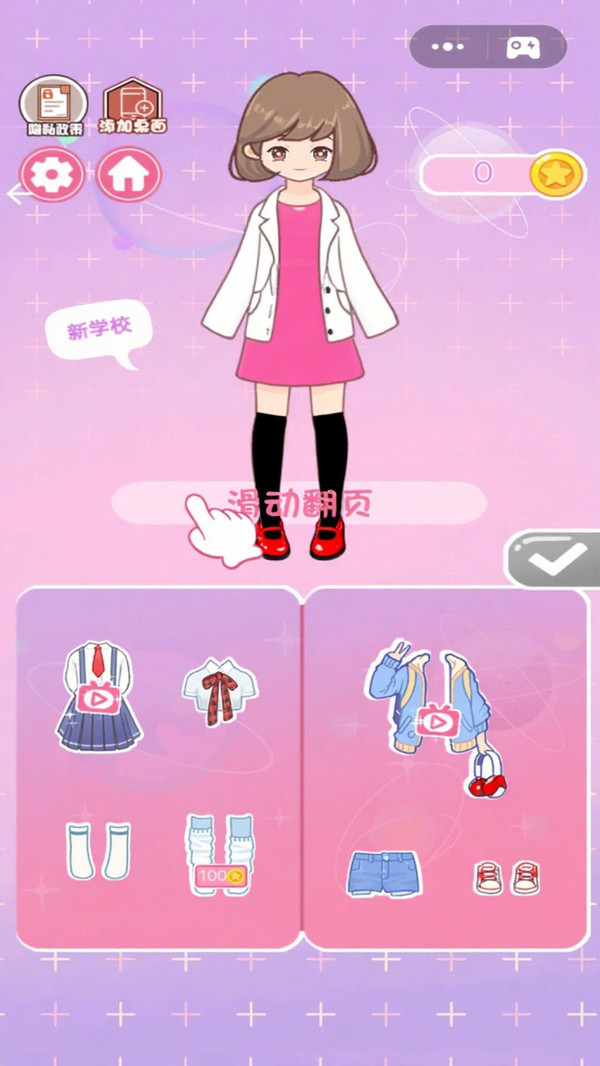This screenshot has height=1066, width=600.
Task: Select the leg warmers costing 100 coins
Action: pyautogui.click(x=220, y=852)
